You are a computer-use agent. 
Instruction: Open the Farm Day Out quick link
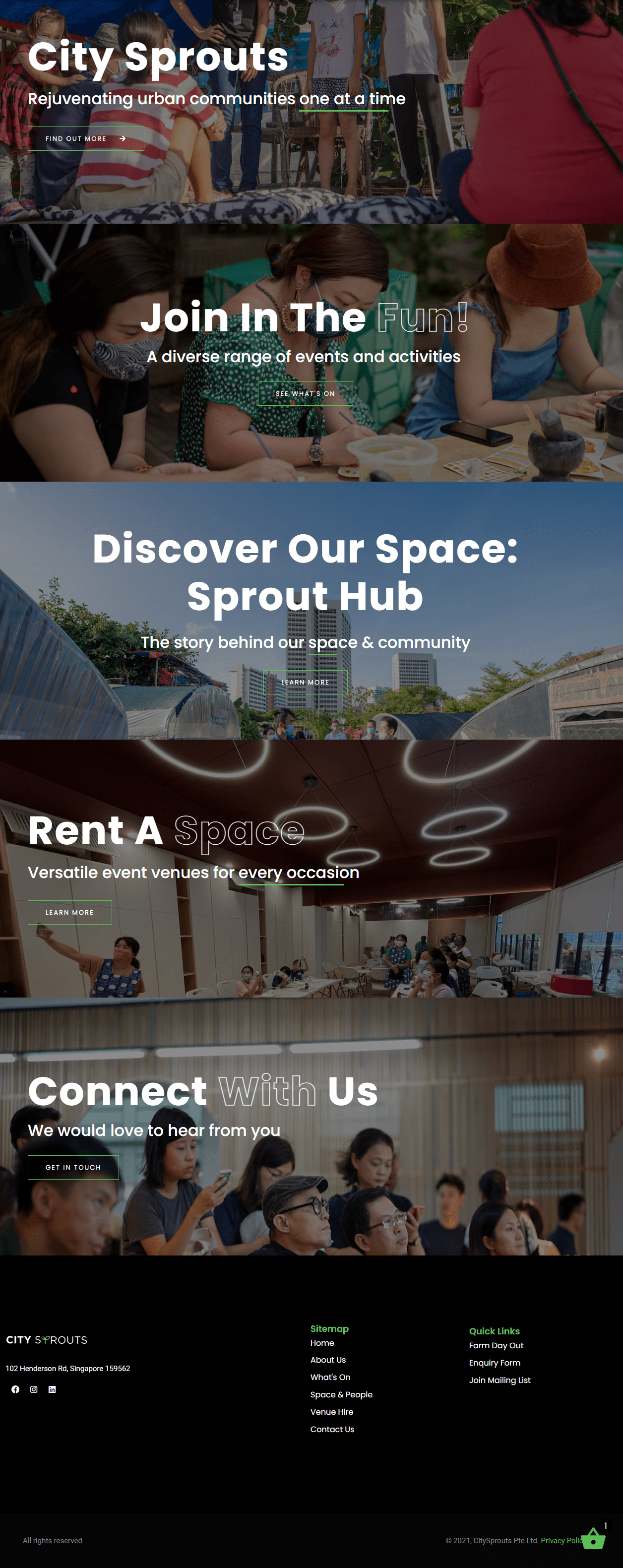[x=496, y=1346]
